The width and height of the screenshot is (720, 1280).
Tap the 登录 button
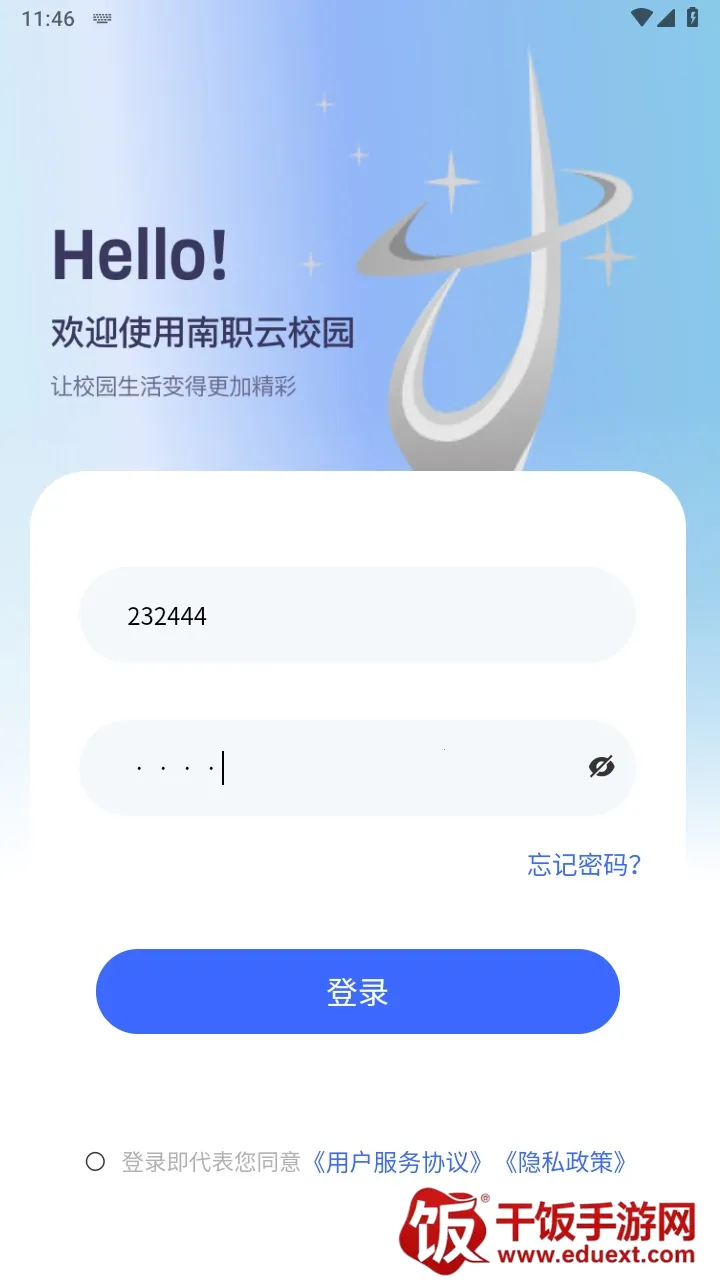click(358, 992)
